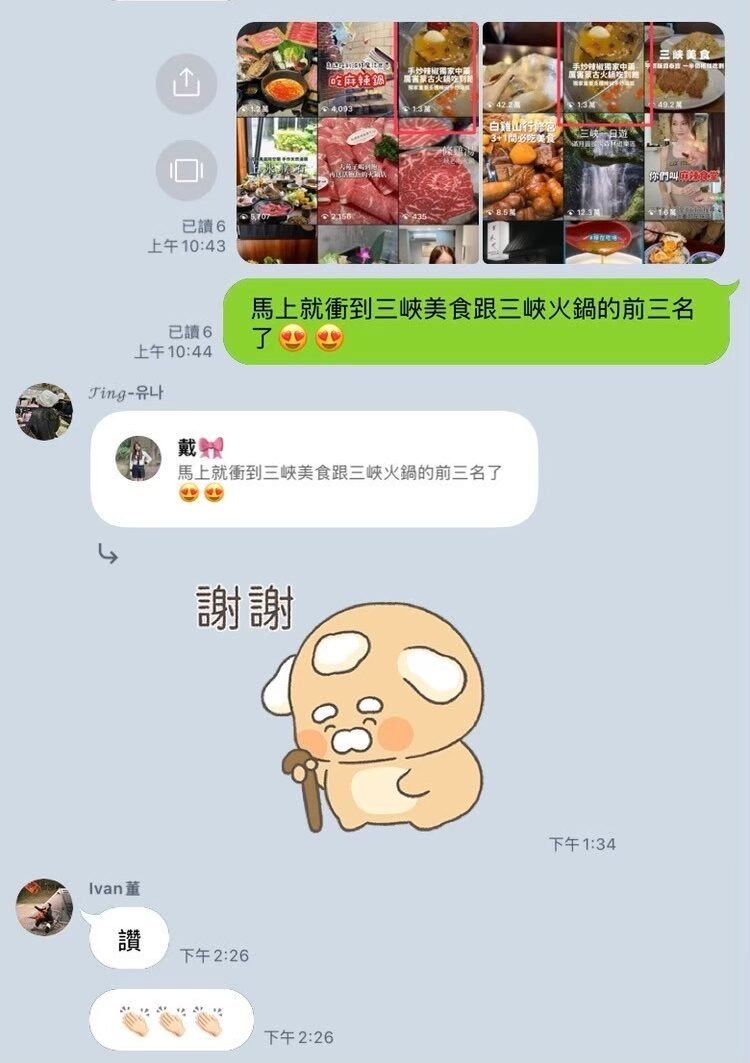Open the right screenshot image with 三峽美食 results
This screenshot has height=1063, width=750.
coord(602,143)
